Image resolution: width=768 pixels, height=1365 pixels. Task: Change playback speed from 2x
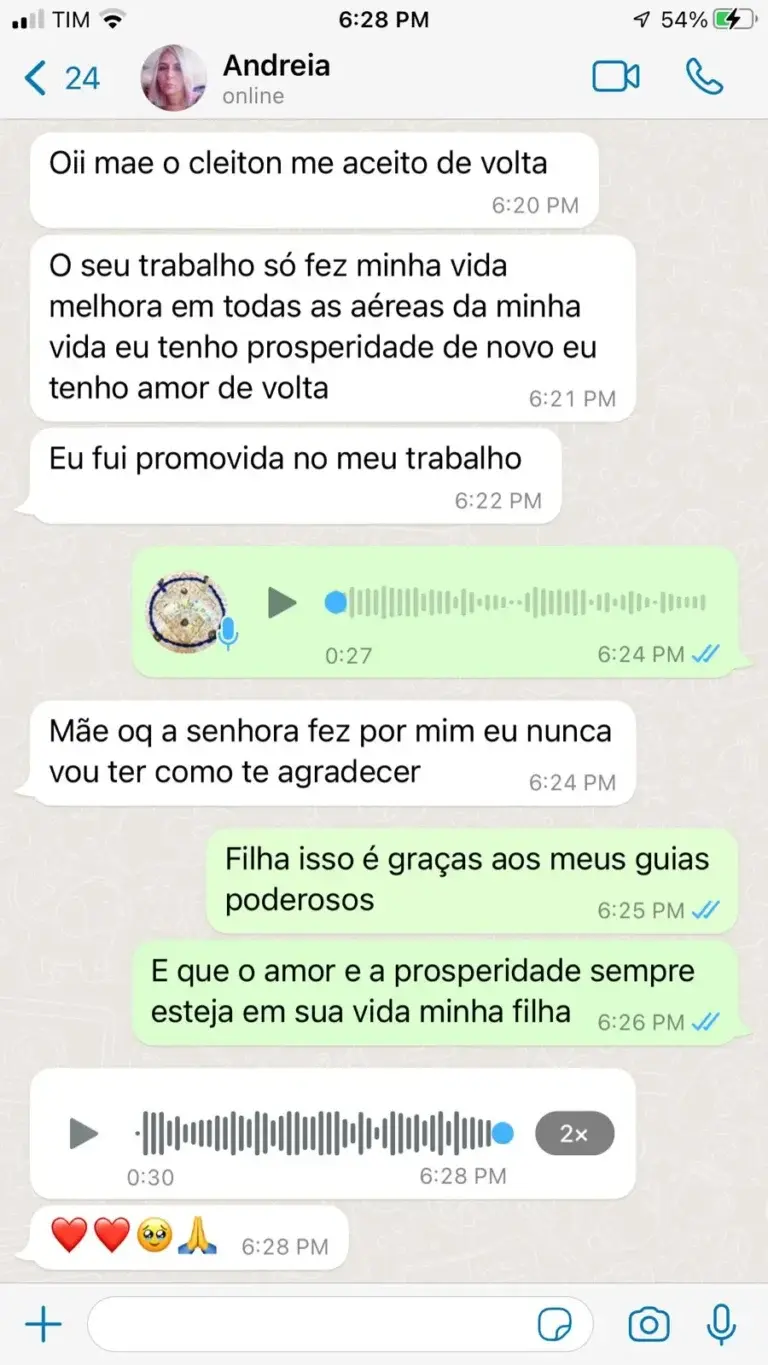574,1134
